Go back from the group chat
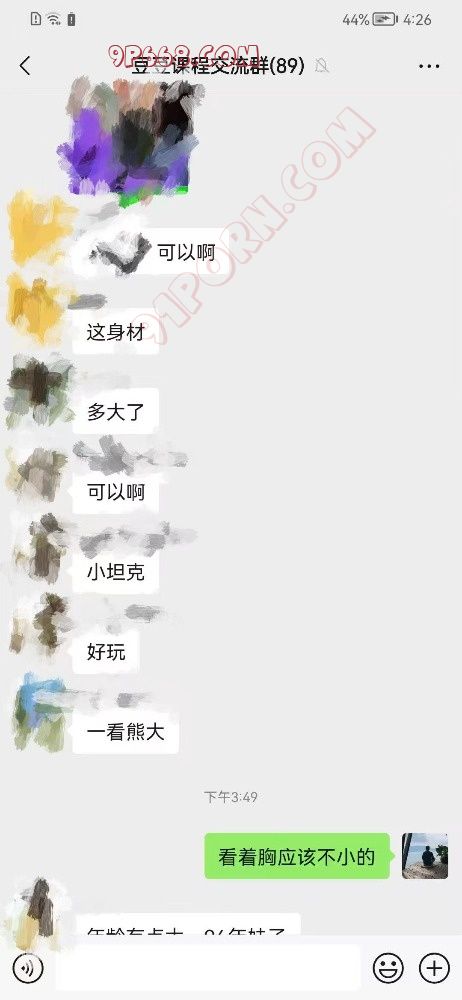 click(x=25, y=66)
